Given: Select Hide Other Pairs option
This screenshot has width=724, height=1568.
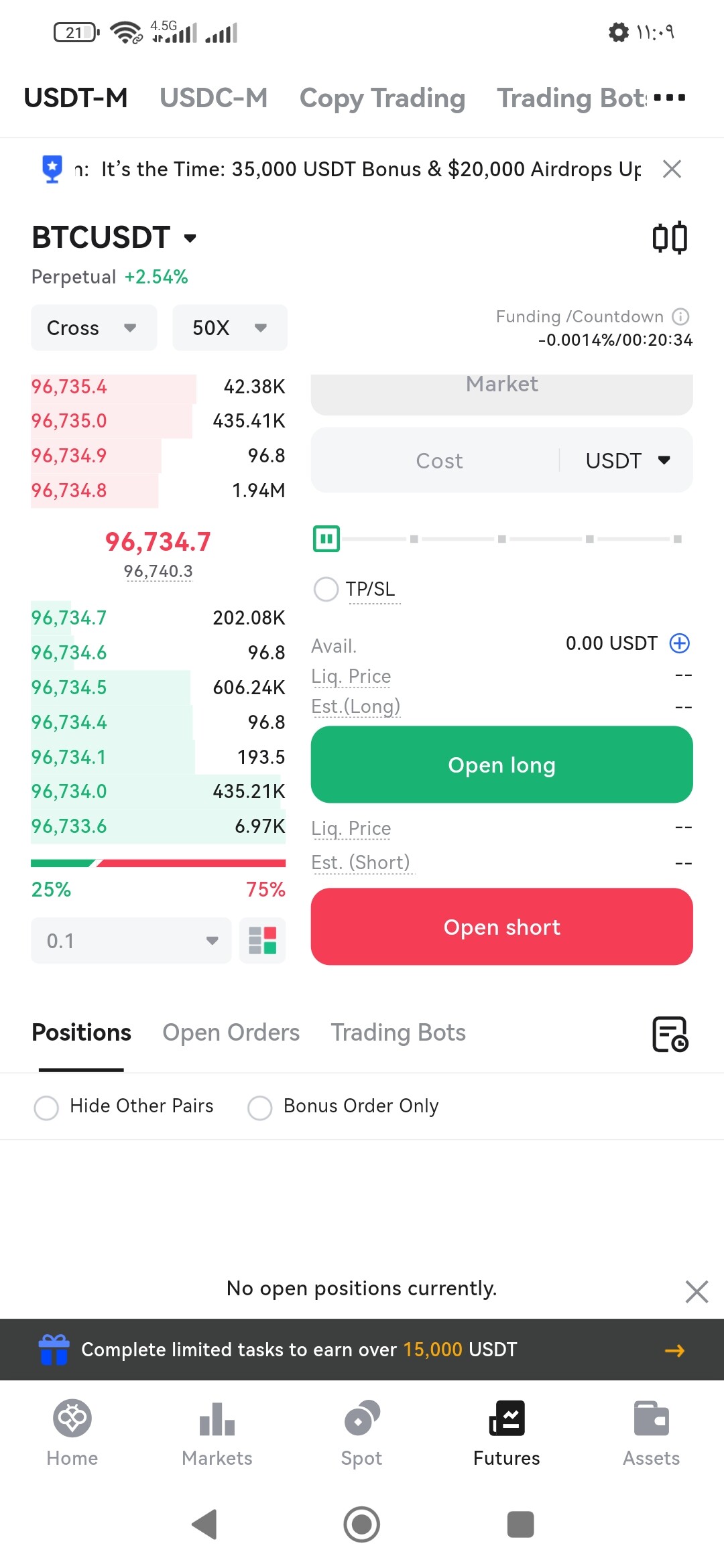Looking at the screenshot, I should (123, 1106).
